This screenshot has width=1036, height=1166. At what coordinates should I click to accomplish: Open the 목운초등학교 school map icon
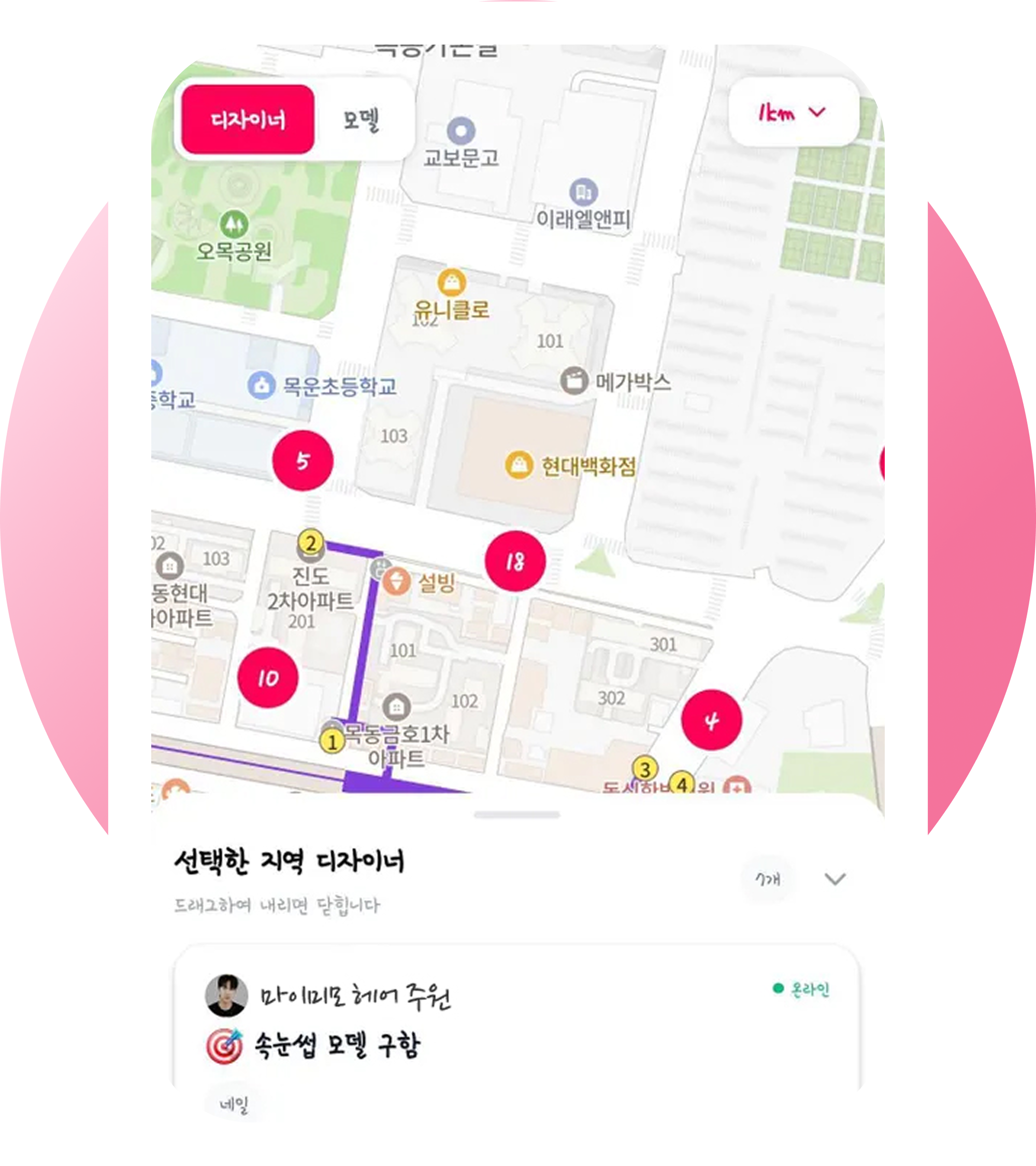[x=262, y=385]
